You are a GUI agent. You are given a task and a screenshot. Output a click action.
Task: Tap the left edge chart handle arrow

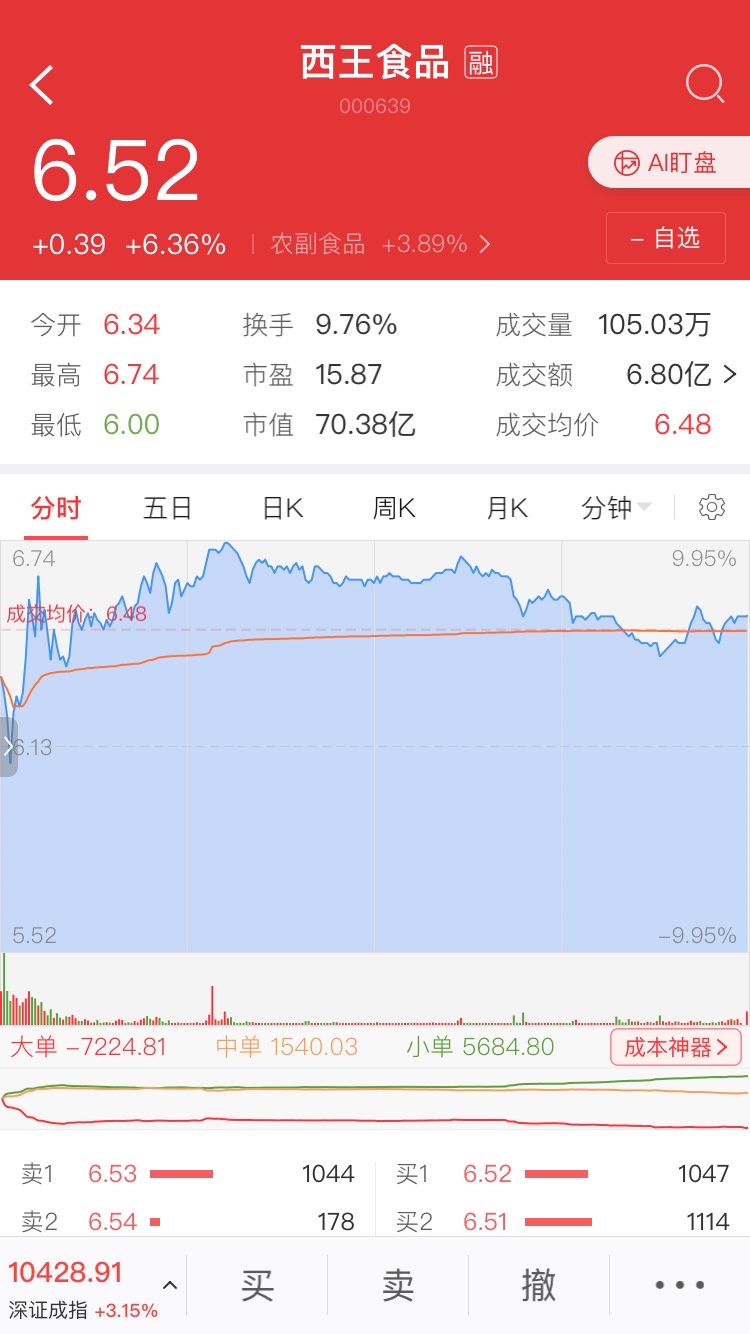9,745
